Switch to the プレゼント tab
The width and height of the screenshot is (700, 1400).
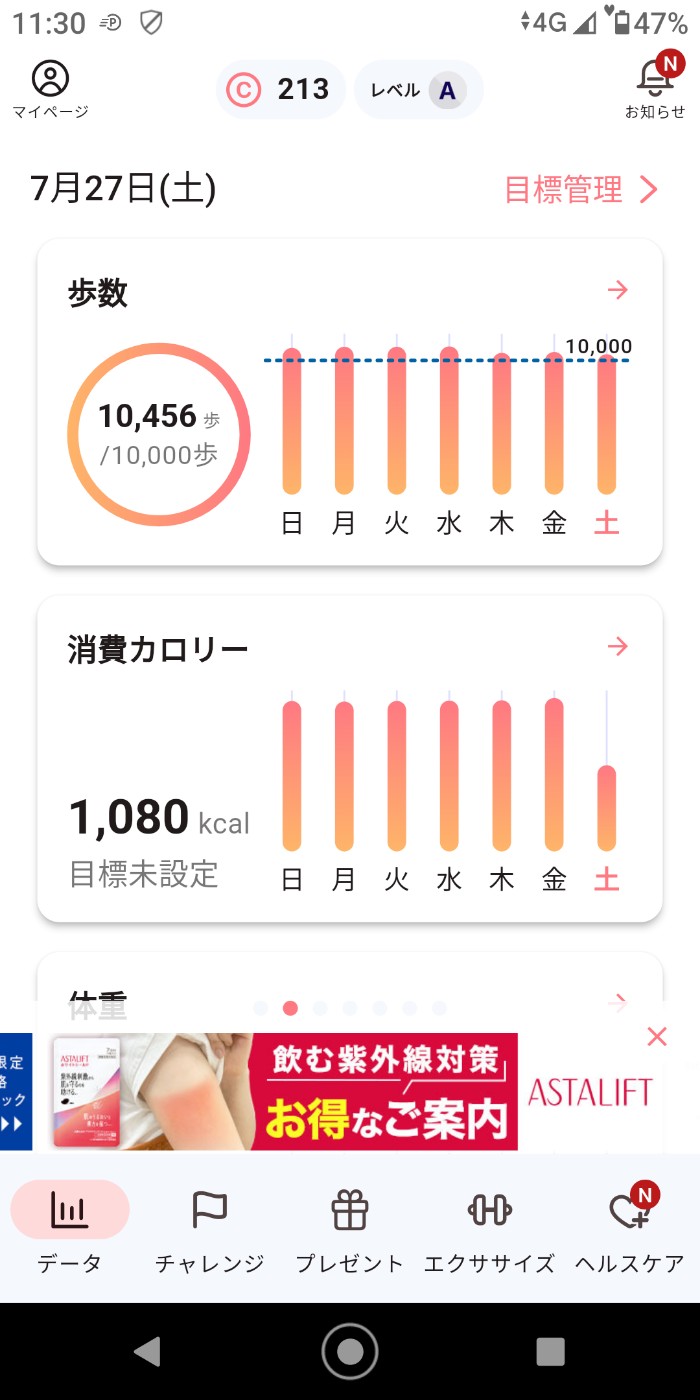pos(350,1228)
